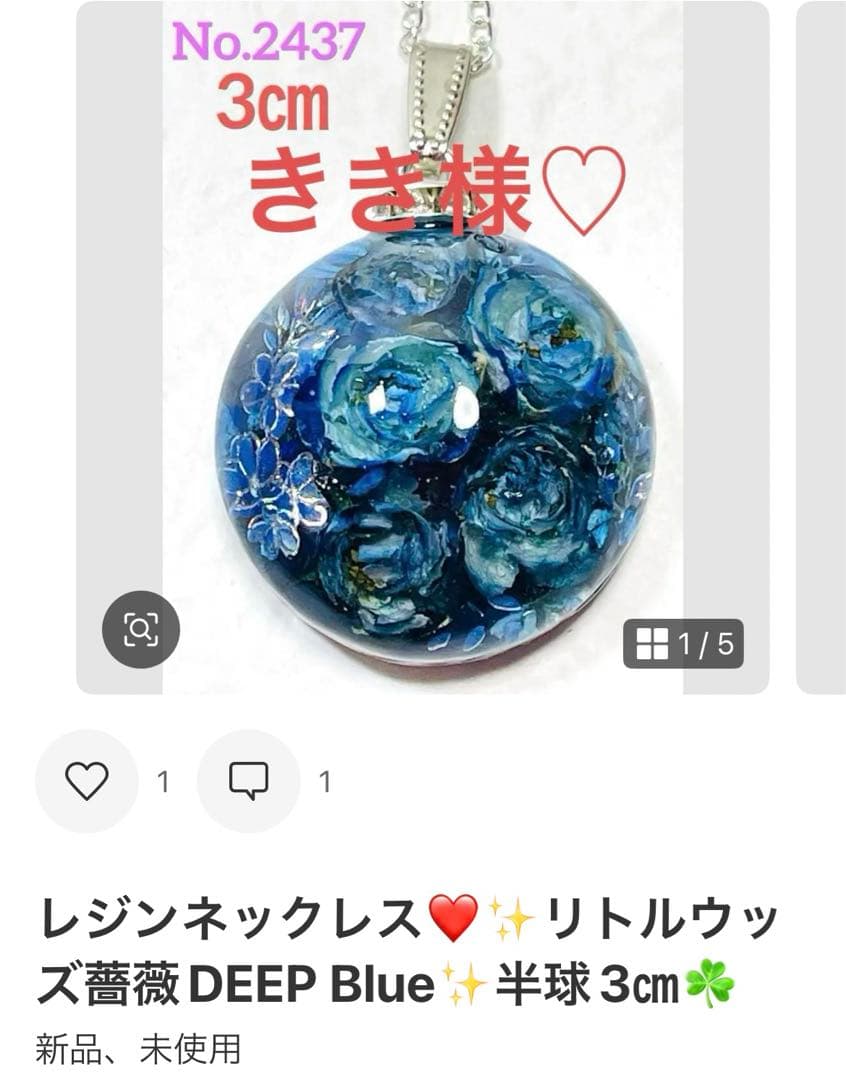
Task: Toggle the like on this necklace listing
Action: point(88,779)
